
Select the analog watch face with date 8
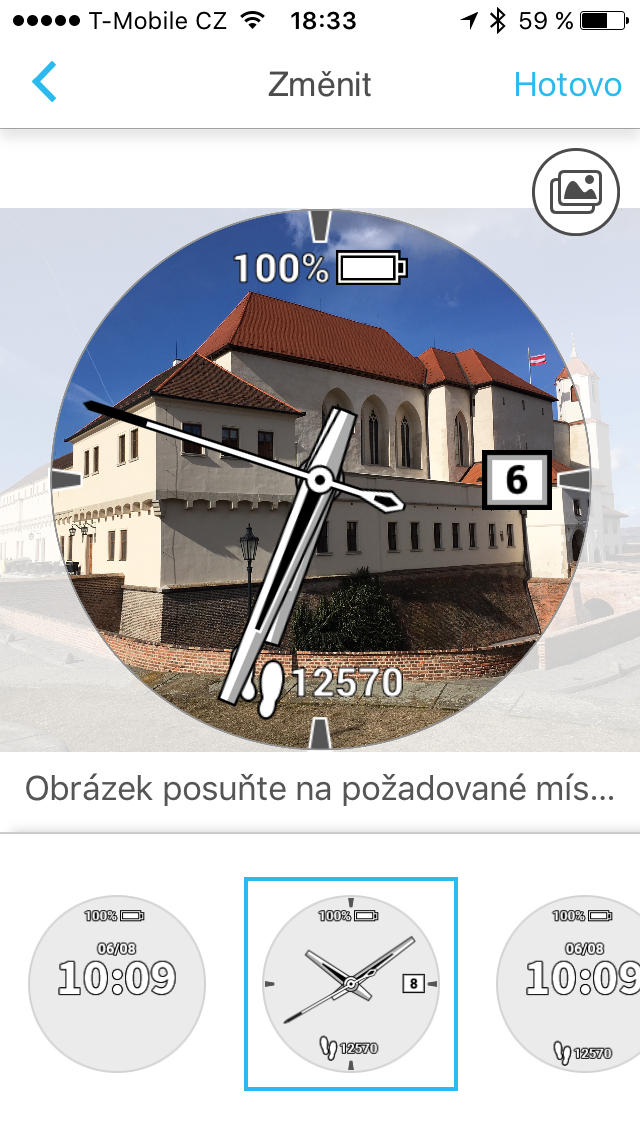coord(351,983)
